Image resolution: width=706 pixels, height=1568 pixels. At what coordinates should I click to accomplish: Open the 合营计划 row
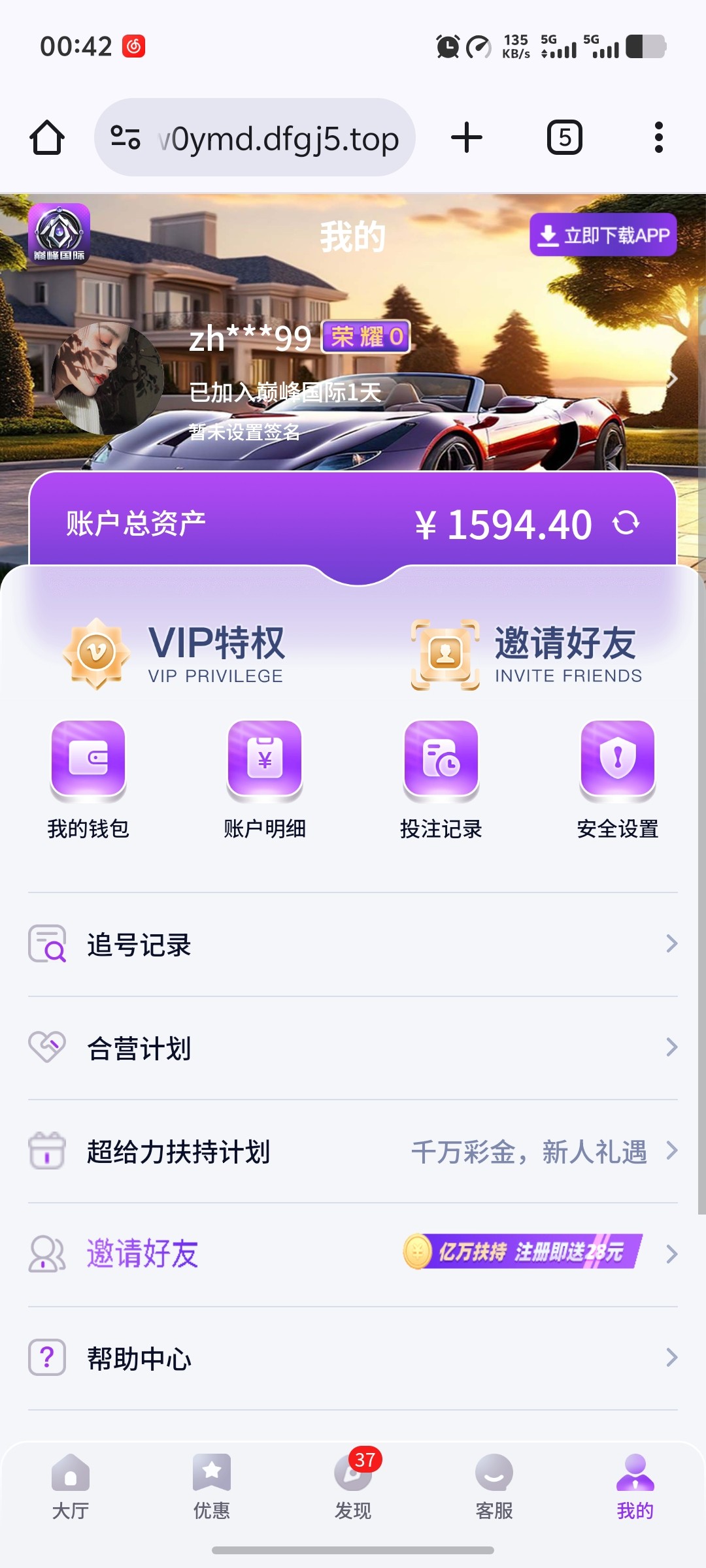pos(353,1048)
